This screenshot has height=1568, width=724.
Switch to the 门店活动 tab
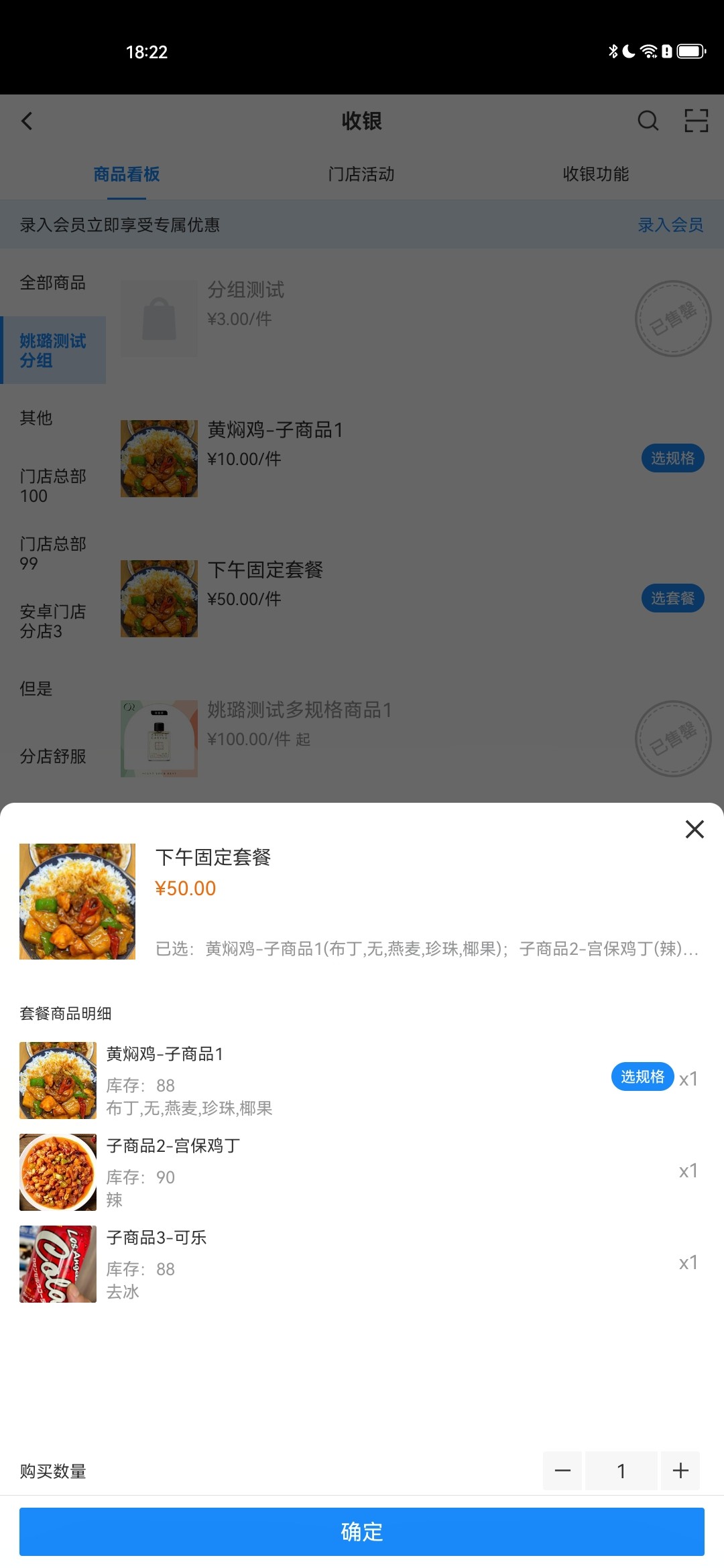pos(362,174)
